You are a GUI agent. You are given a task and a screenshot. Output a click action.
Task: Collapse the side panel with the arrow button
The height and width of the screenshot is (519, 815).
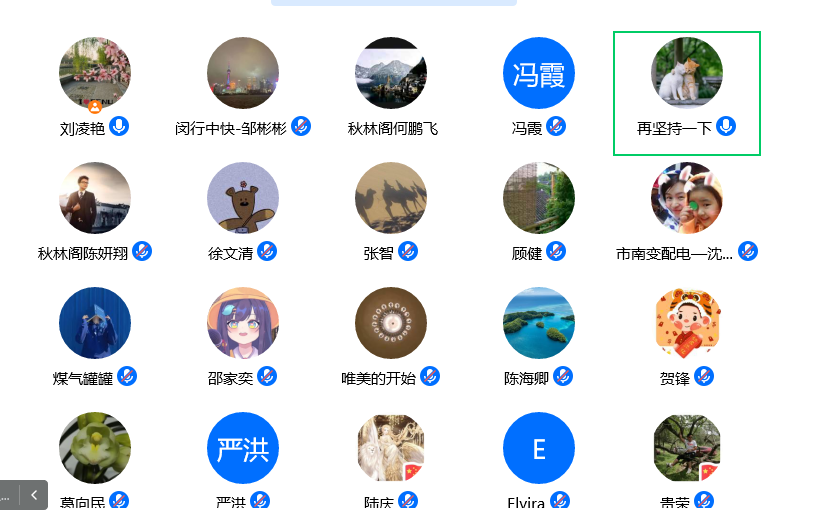point(34,494)
